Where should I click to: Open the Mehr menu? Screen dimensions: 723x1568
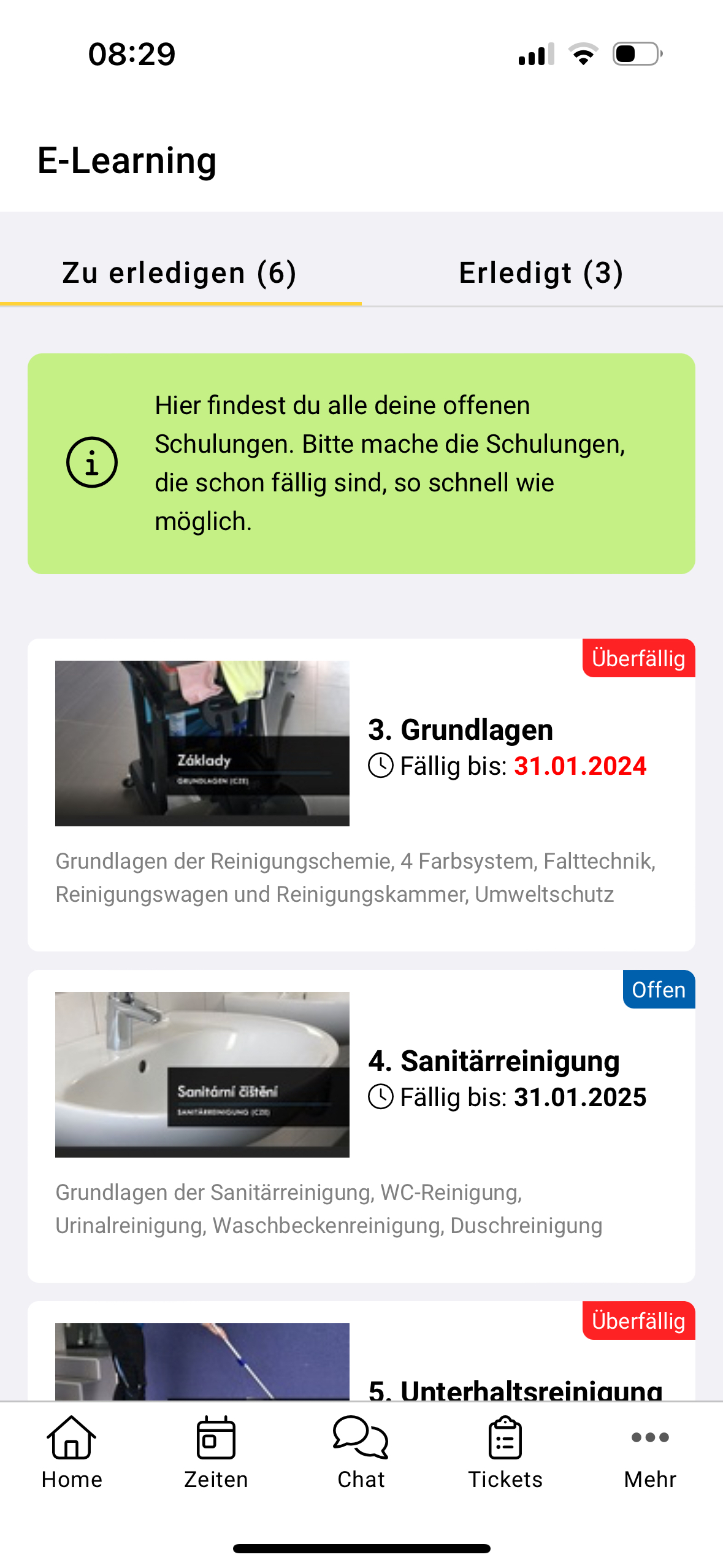(650, 1453)
